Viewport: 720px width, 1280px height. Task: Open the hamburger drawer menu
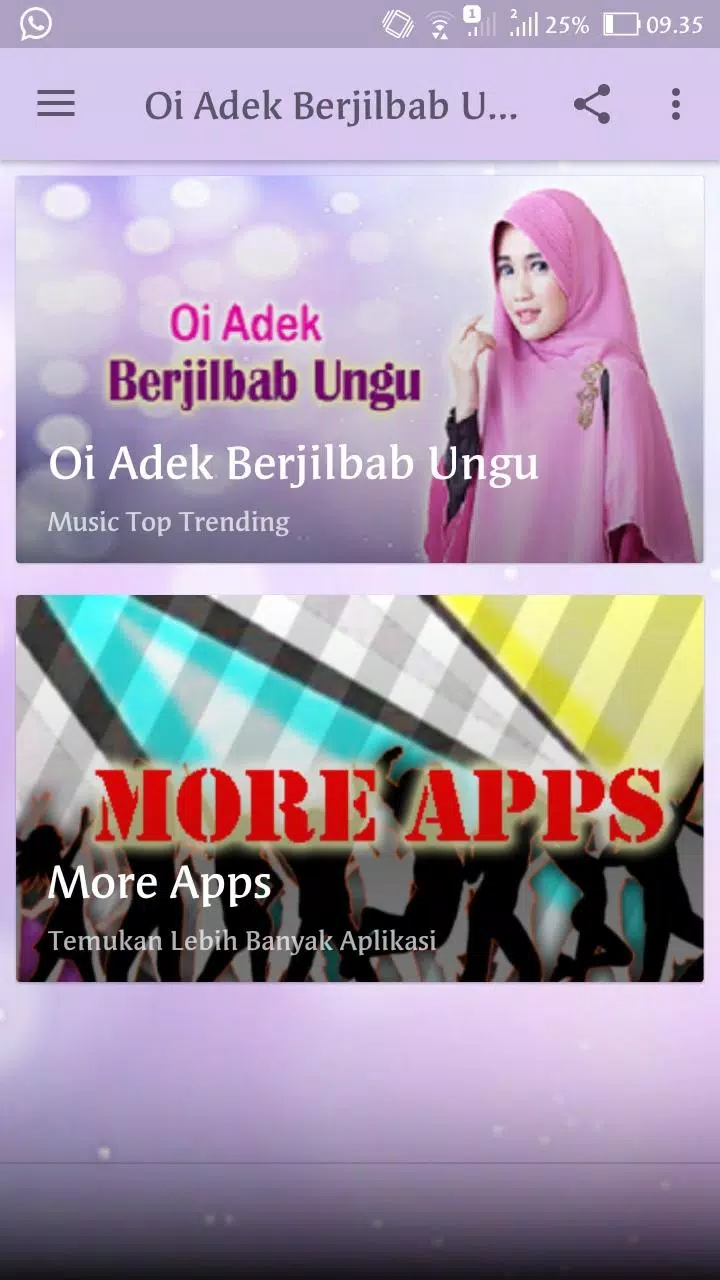pos(56,104)
